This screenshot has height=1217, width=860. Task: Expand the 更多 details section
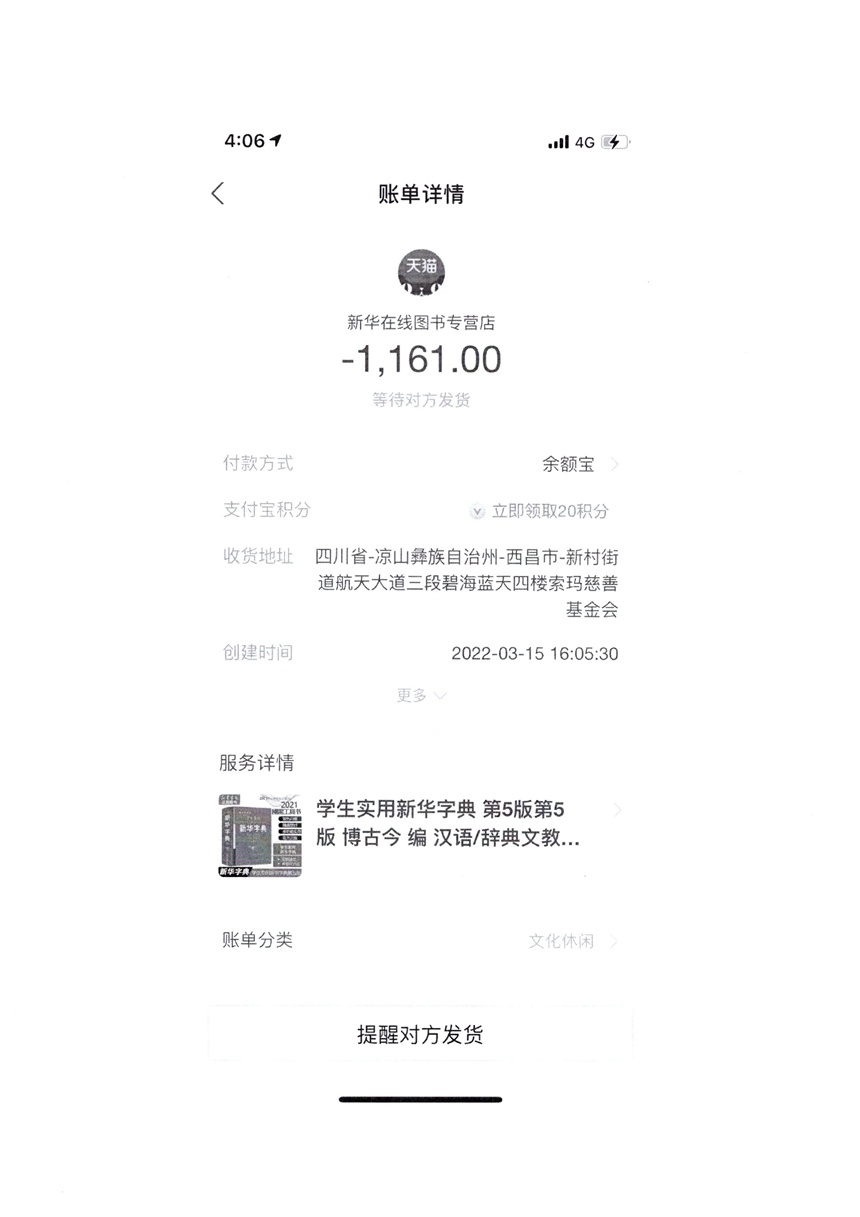(x=420, y=695)
